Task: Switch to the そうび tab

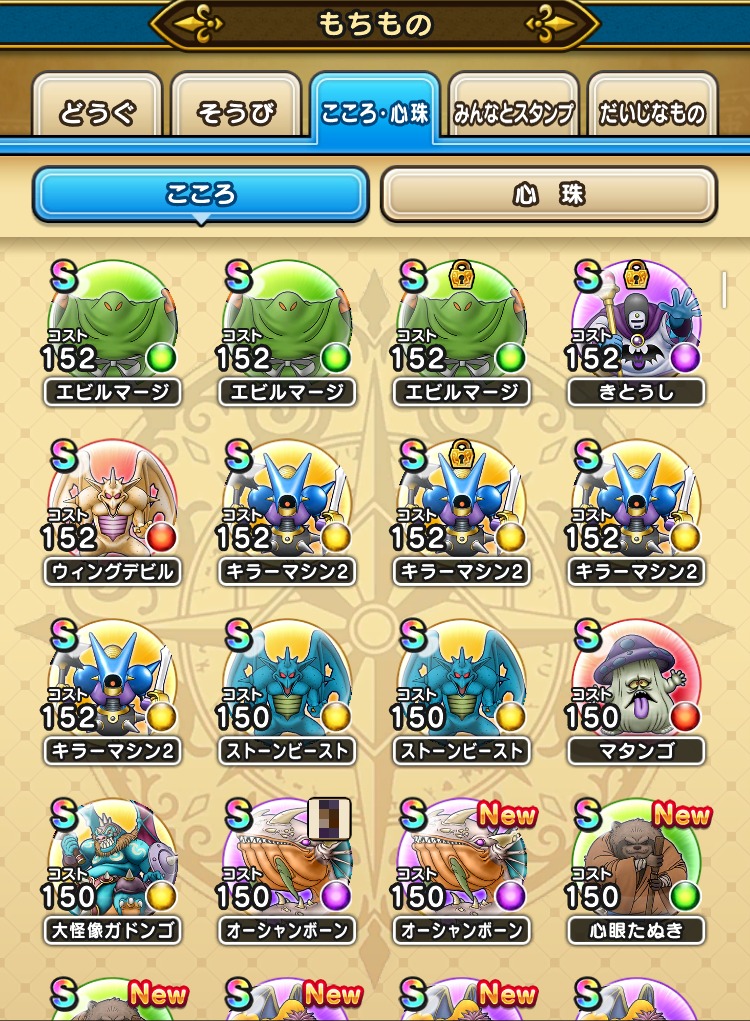Action: coord(236,110)
